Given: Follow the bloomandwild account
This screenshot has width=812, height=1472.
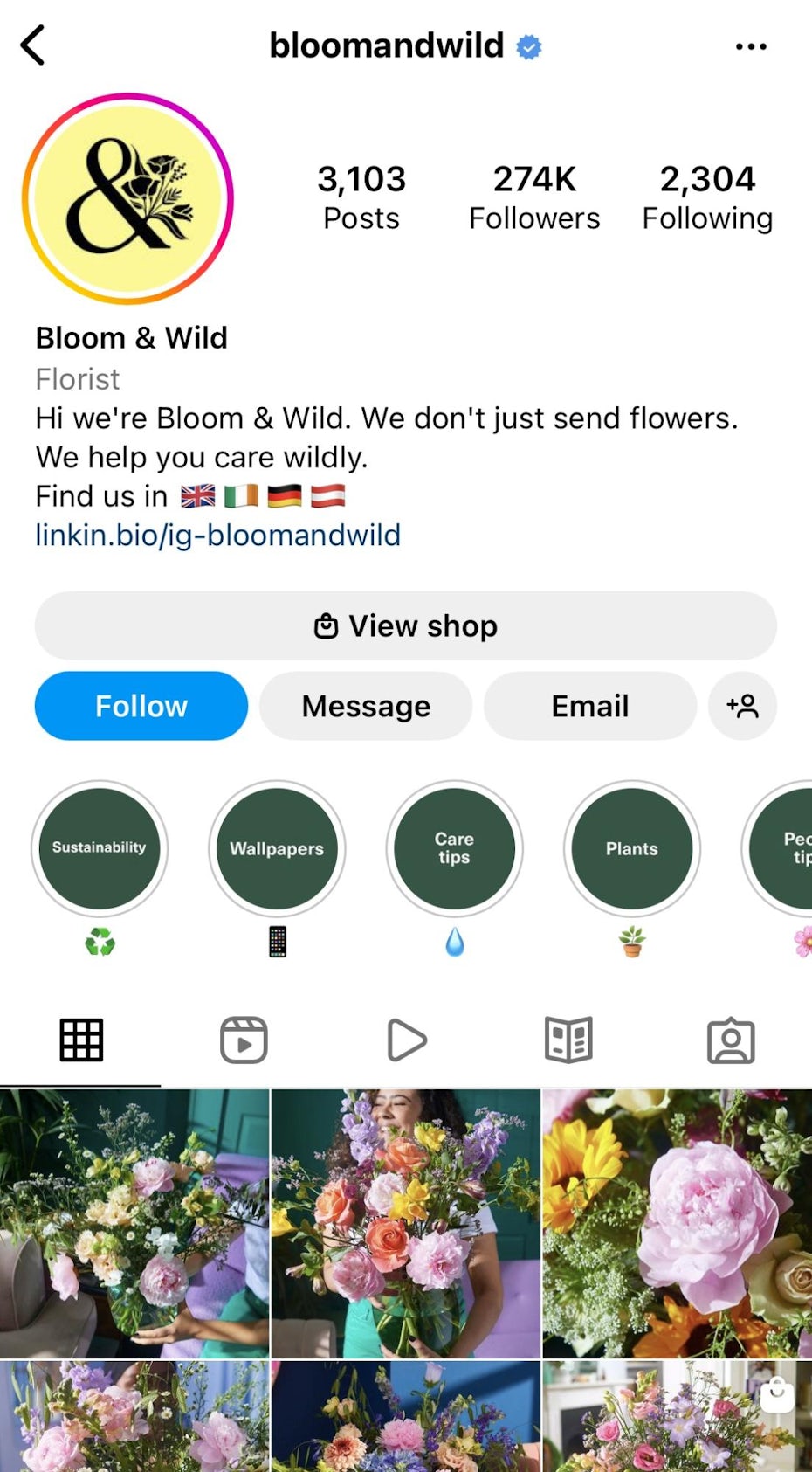Looking at the screenshot, I should pyautogui.click(x=141, y=706).
